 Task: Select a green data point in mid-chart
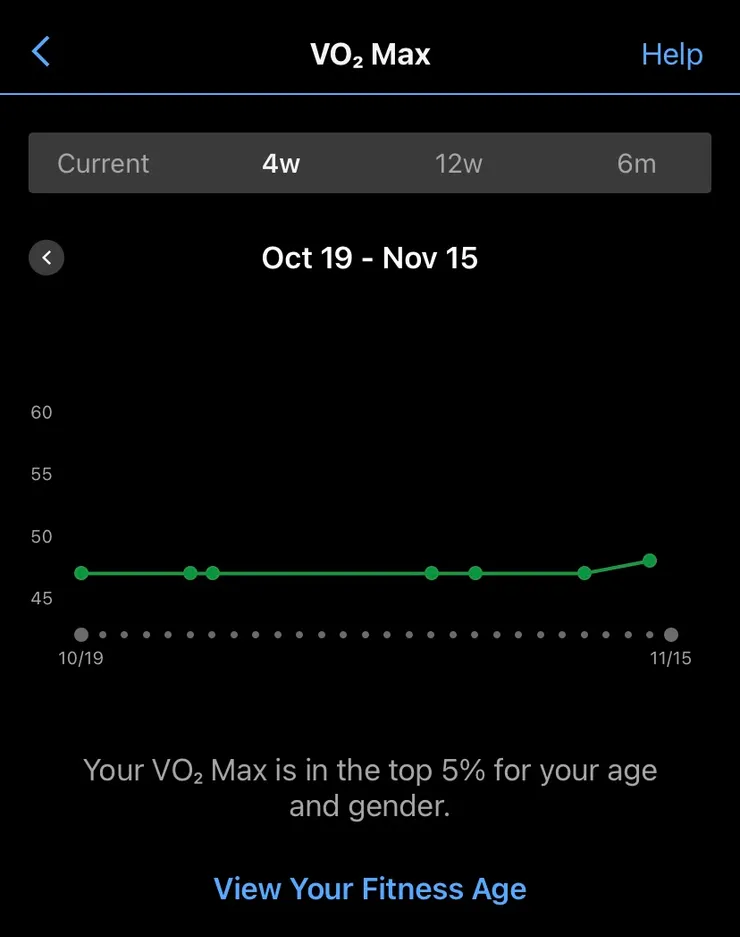coord(430,573)
